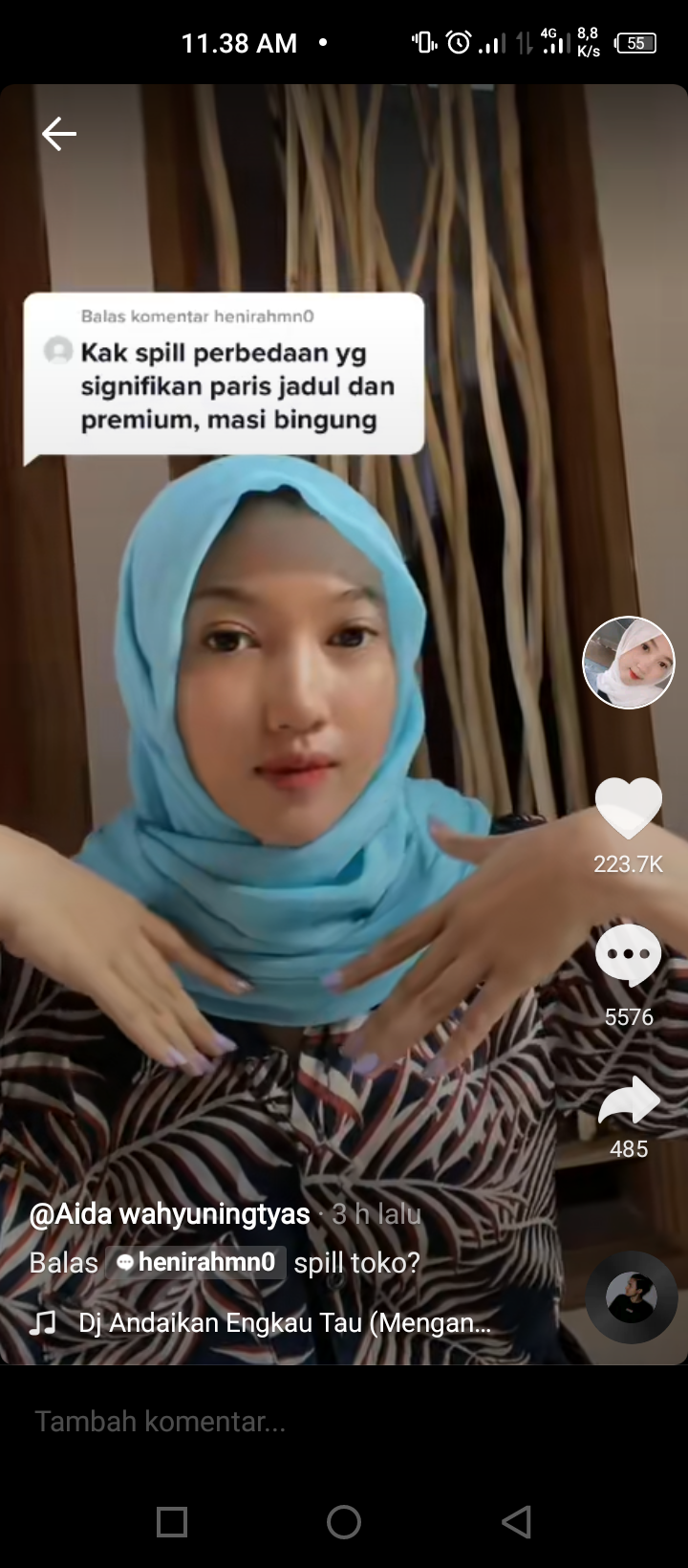The image size is (688, 1568).
Task: Go back using the top-left arrow
Action: pos(58,134)
